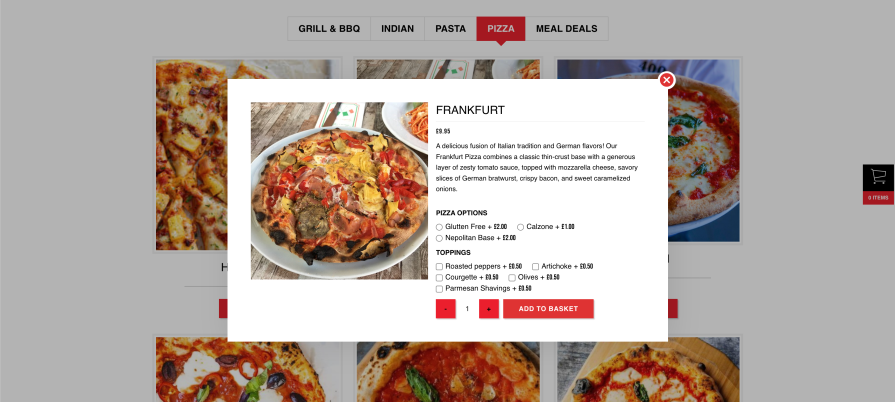Open the Pasta category tab
The height and width of the screenshot is (402, 895).
click(450, 29)
